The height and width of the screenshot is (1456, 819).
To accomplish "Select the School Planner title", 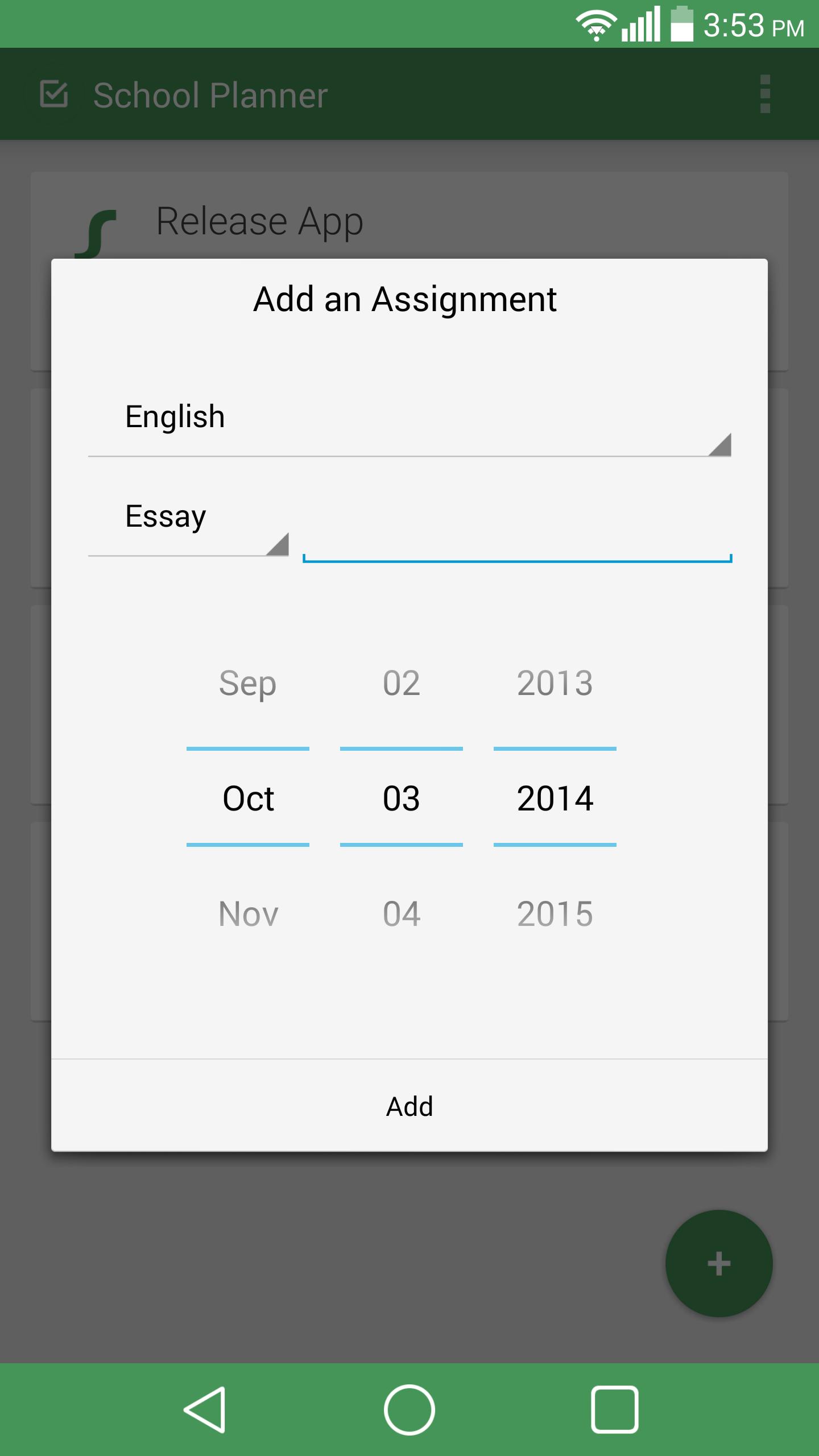I will (210, 94).
